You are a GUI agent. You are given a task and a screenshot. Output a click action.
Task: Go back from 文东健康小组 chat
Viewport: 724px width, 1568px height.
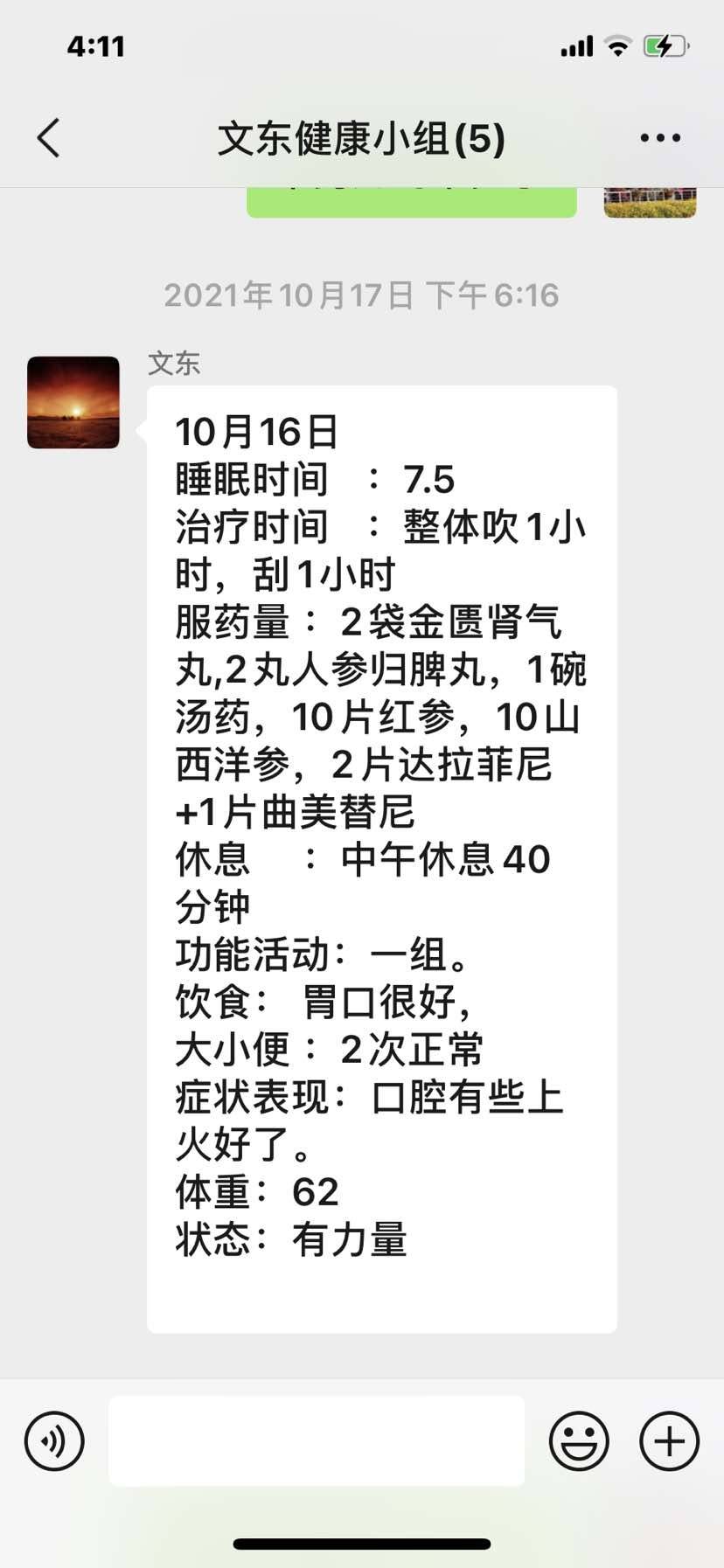(x=49, y=138)
